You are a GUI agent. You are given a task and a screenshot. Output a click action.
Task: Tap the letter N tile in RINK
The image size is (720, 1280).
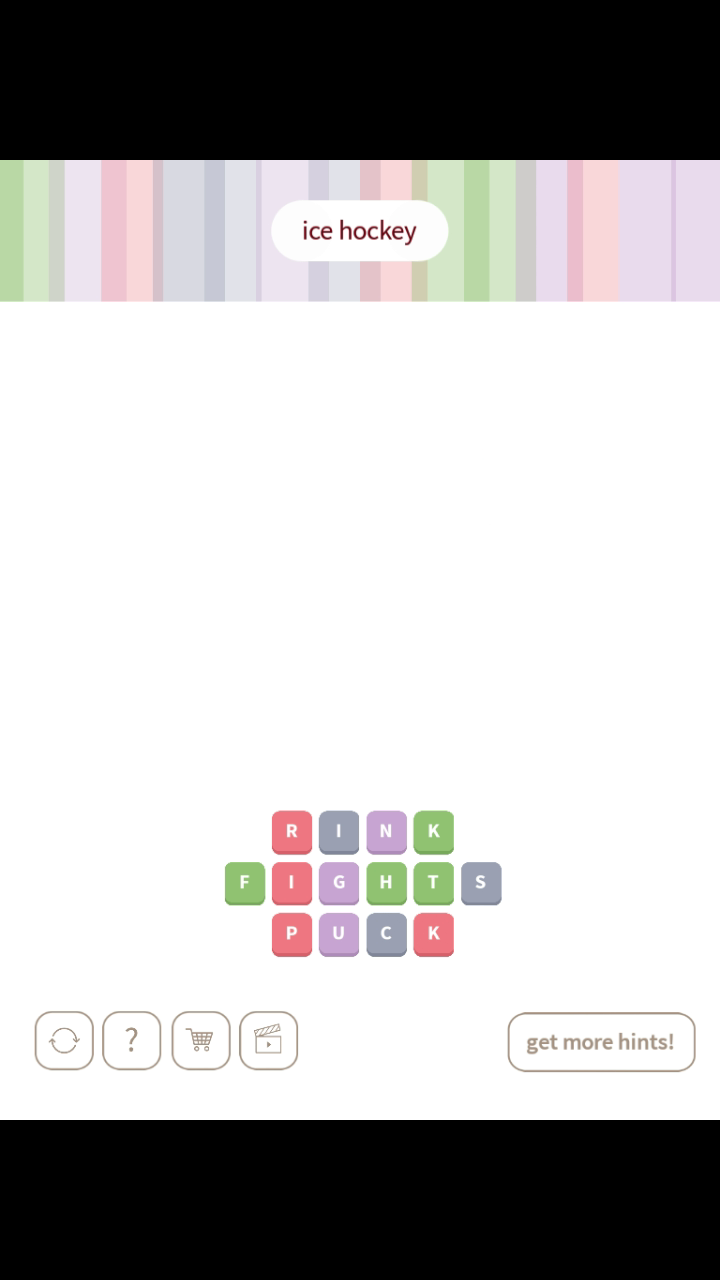386,831
